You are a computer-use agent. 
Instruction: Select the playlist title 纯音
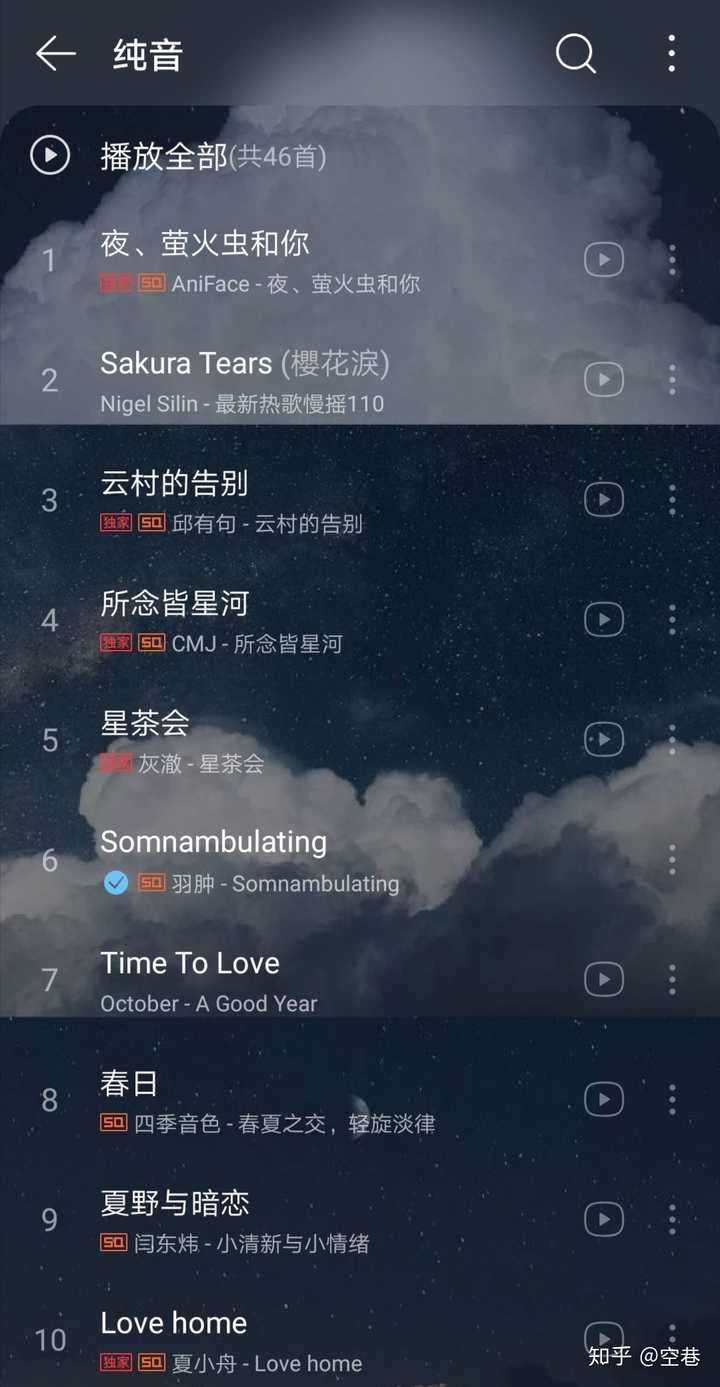point(148,55)
